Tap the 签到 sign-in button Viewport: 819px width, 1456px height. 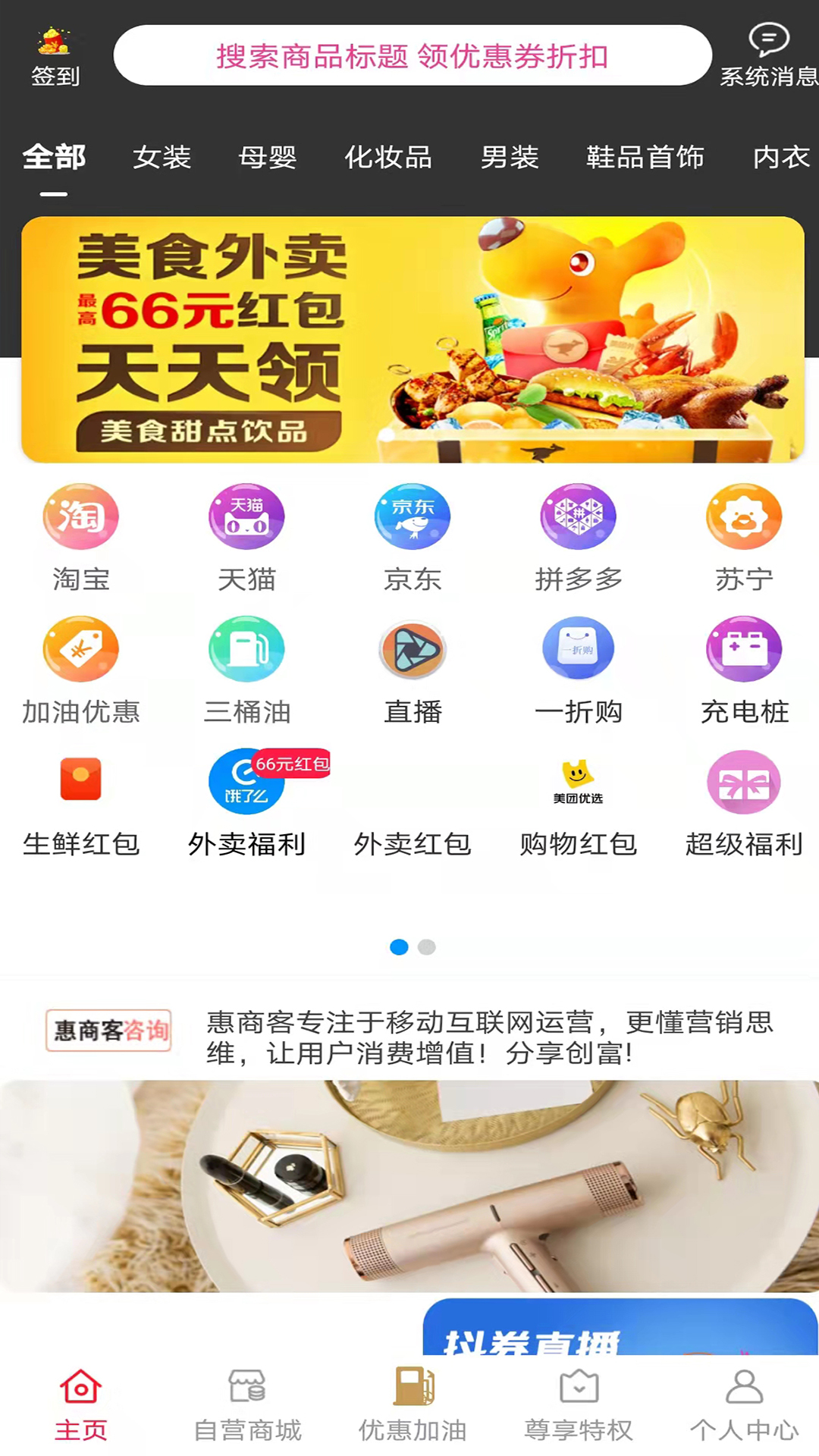click(x=54, y=53)
